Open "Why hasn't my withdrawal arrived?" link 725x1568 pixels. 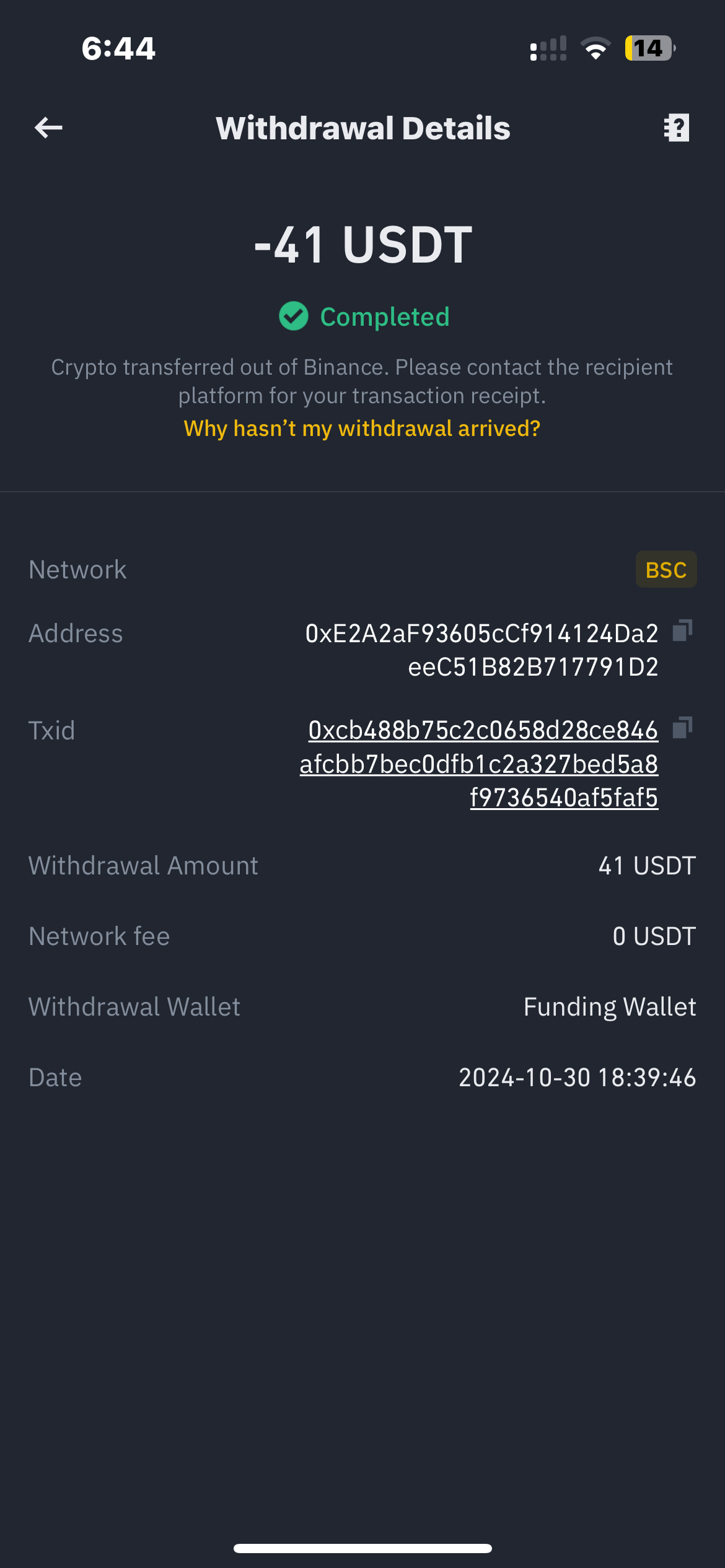362,429
